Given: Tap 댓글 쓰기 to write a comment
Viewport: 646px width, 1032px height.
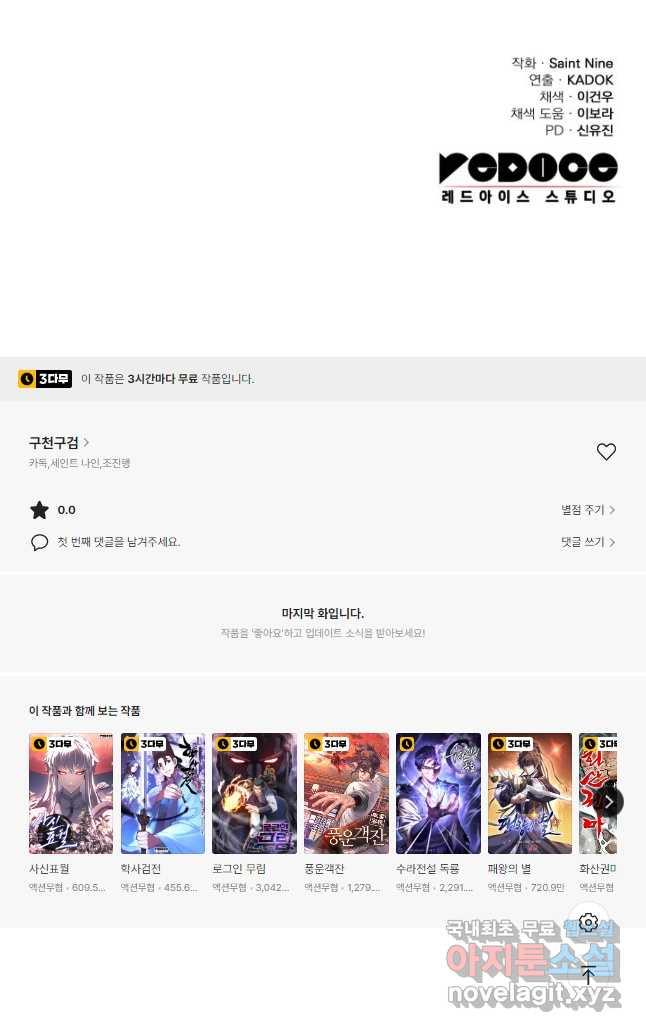Looking at the screenshot, I should point(588,542).
